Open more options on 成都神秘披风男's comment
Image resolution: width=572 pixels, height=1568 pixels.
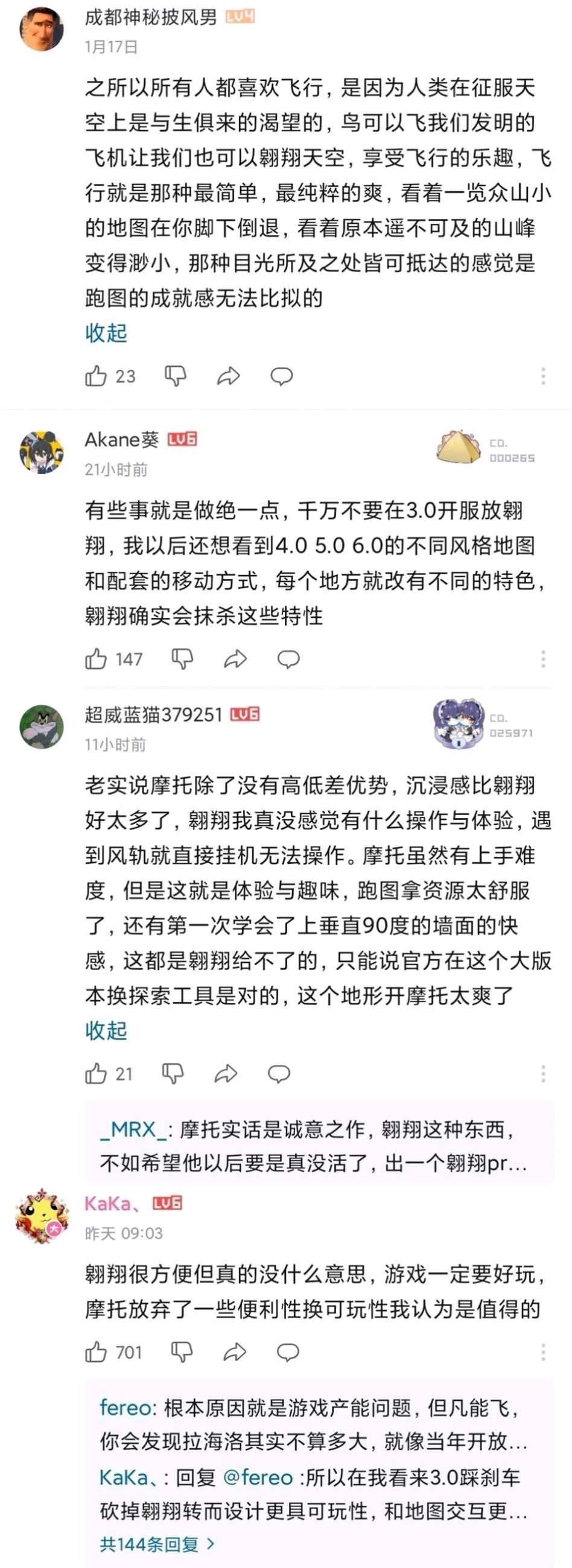(x=543, y=376)
